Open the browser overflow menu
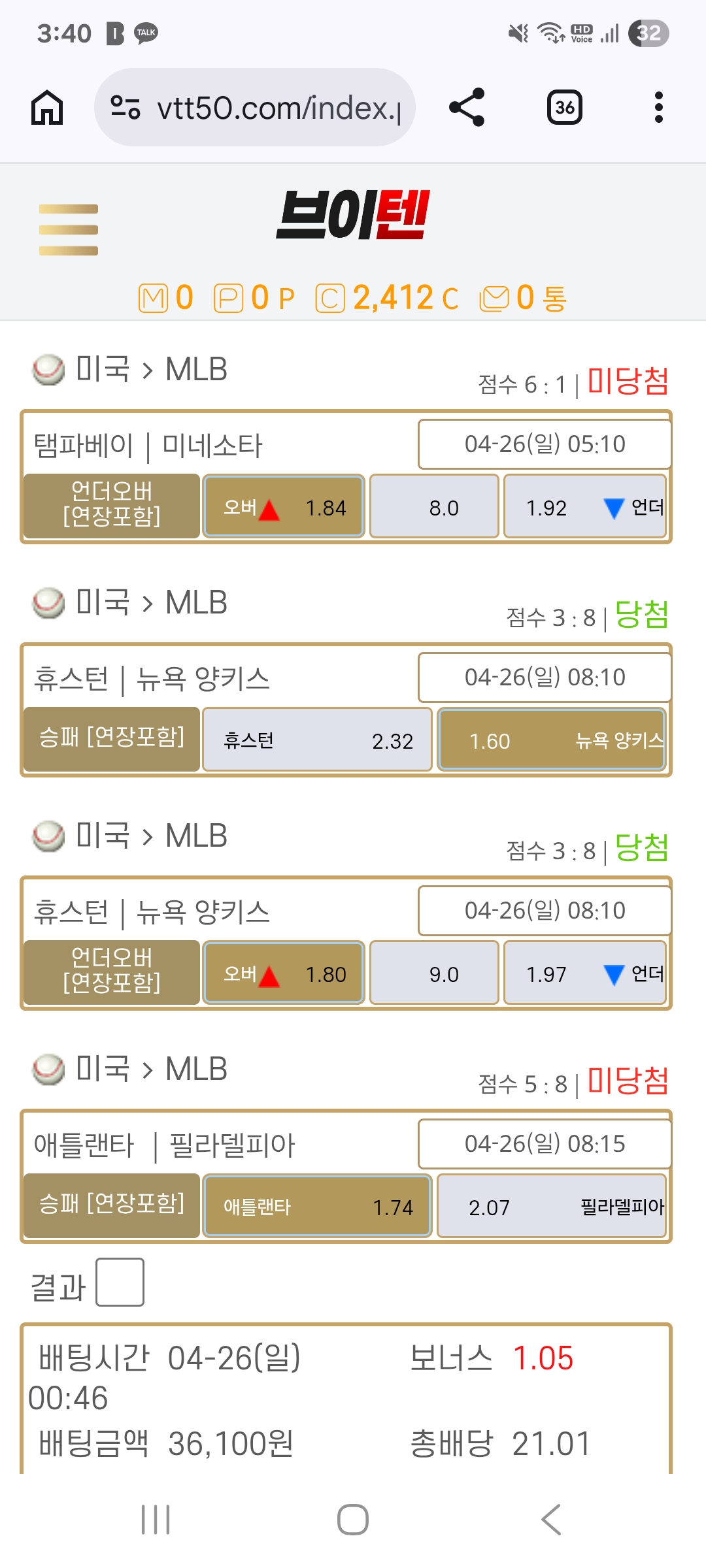Screen dimensions: 706x1568 [658, 107]
